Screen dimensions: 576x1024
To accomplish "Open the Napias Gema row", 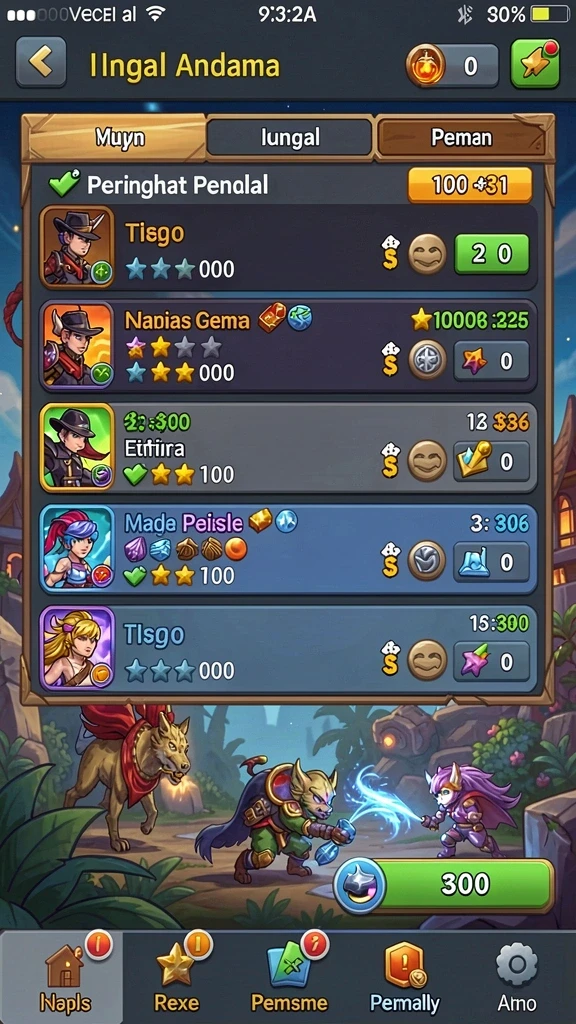I will click(x=288, y=346).
